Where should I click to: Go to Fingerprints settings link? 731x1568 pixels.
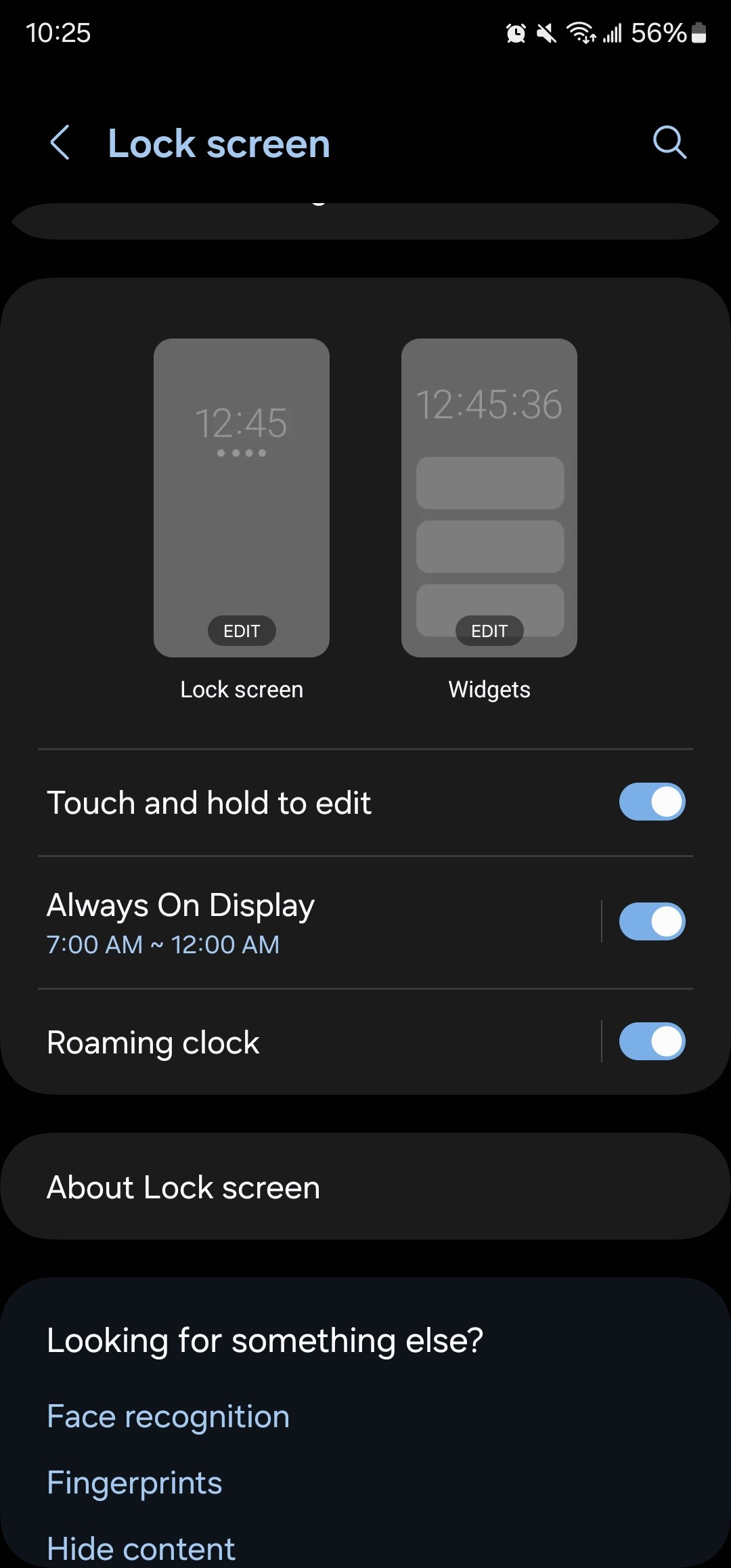135,1483
